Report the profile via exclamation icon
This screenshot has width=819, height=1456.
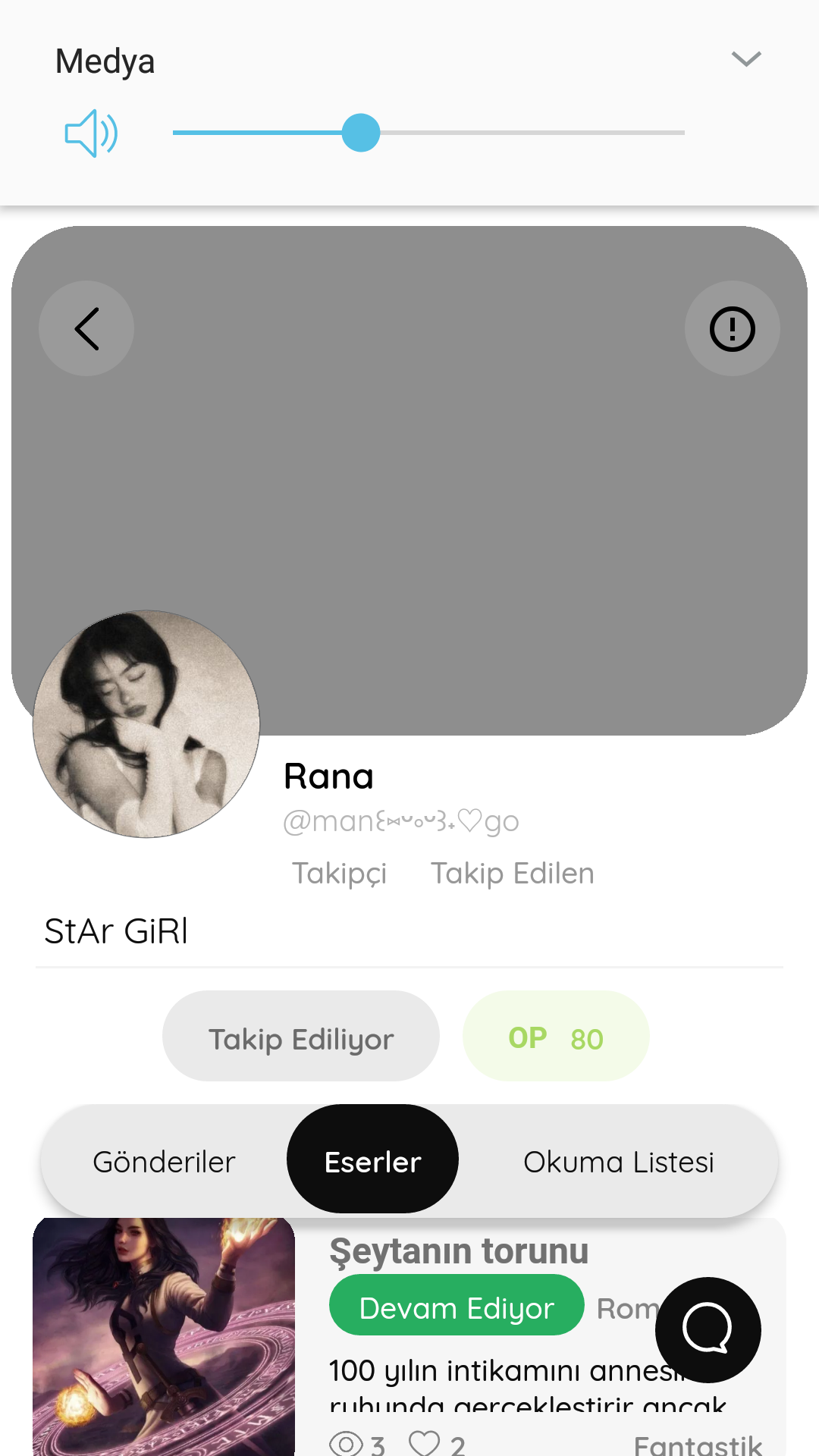point(733,328)
